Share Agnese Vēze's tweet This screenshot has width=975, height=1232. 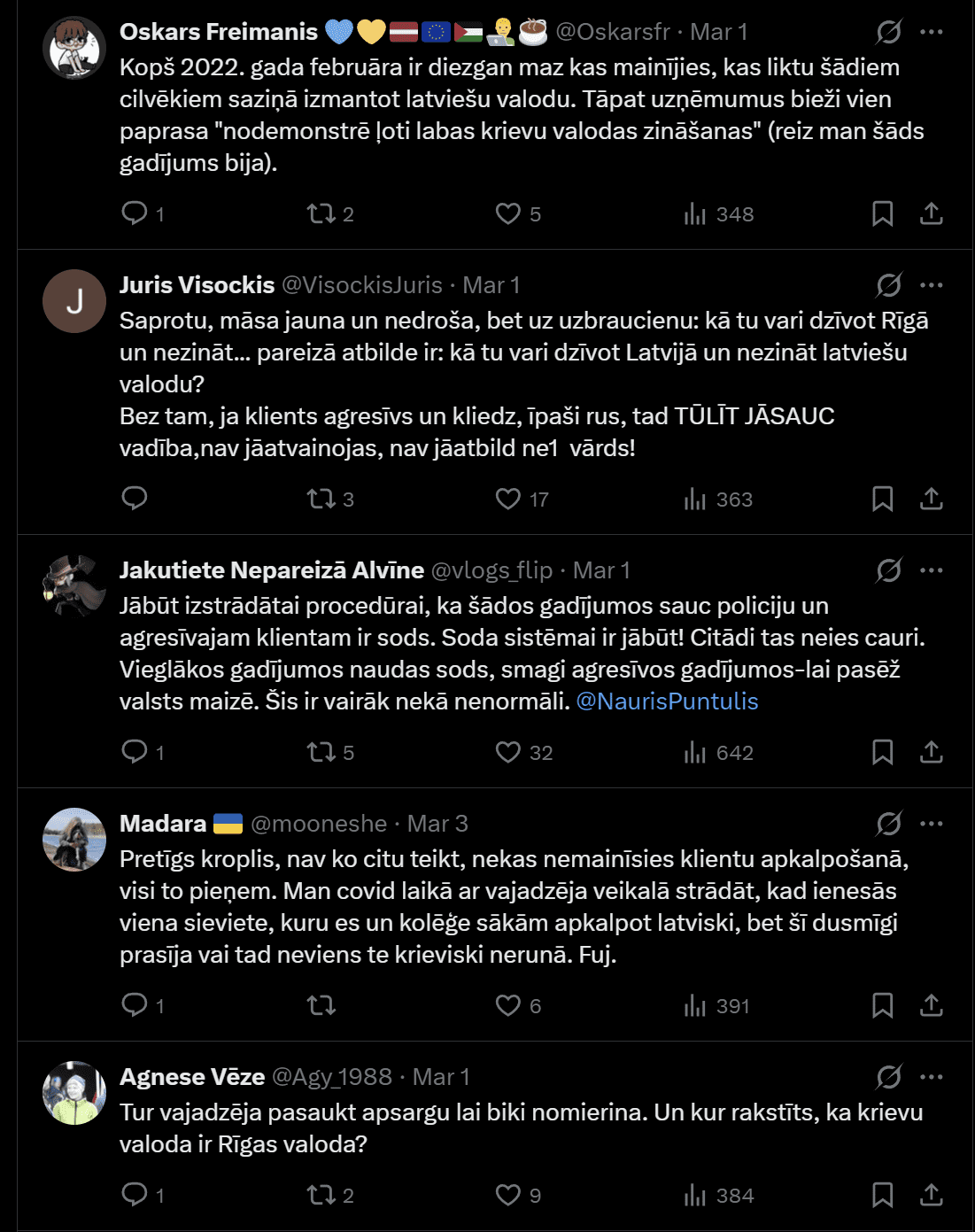coord(931,1196)
